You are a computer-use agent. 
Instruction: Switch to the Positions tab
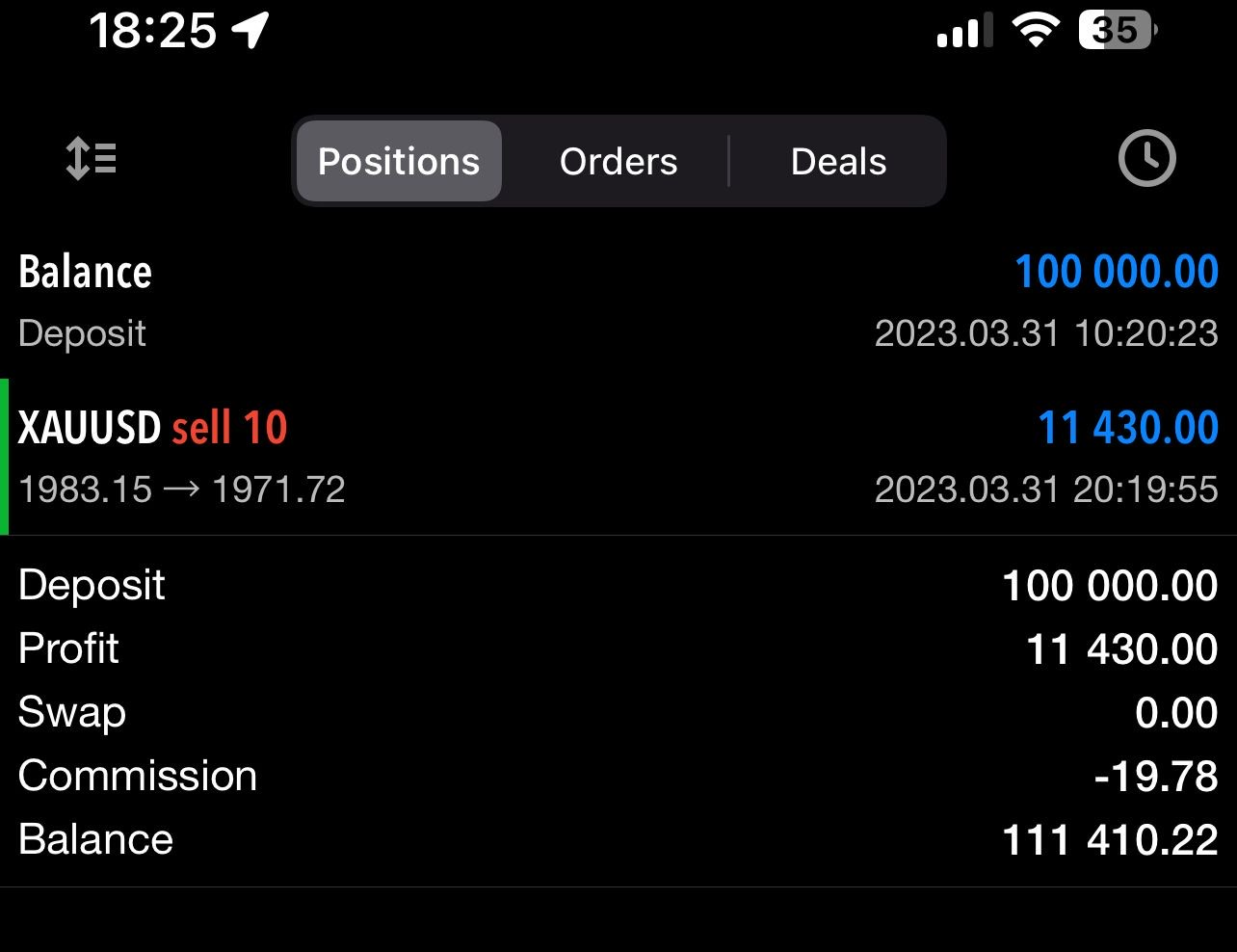[x=399, y=162]
